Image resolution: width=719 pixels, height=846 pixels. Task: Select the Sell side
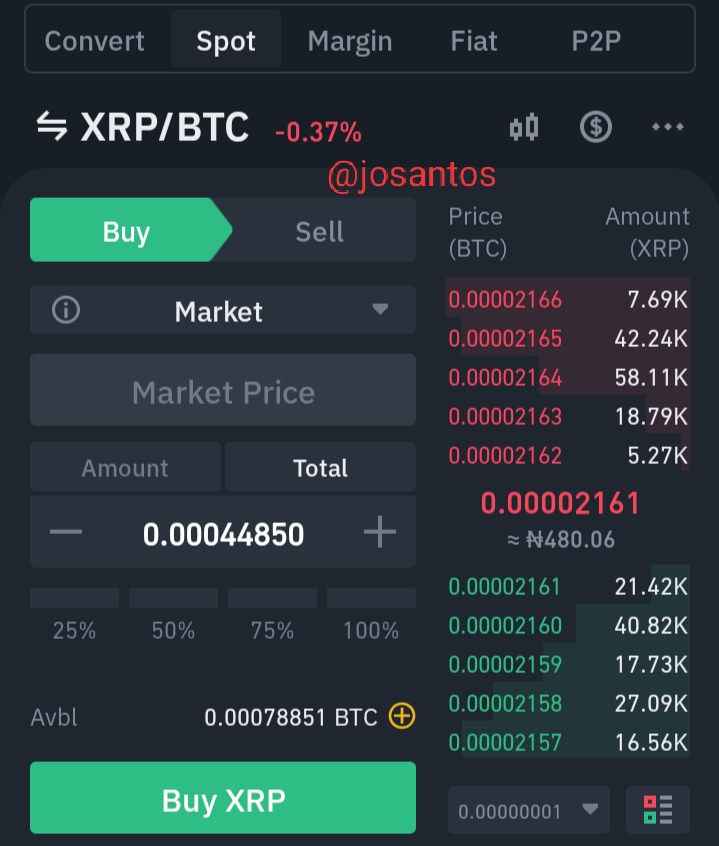319,231
